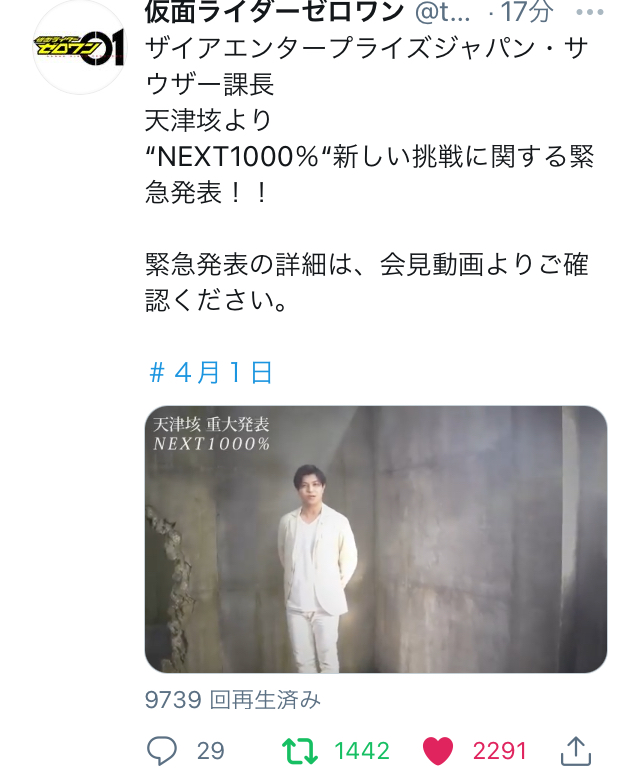
Task: Like the tweet with the heart icon
Action: 438,751
